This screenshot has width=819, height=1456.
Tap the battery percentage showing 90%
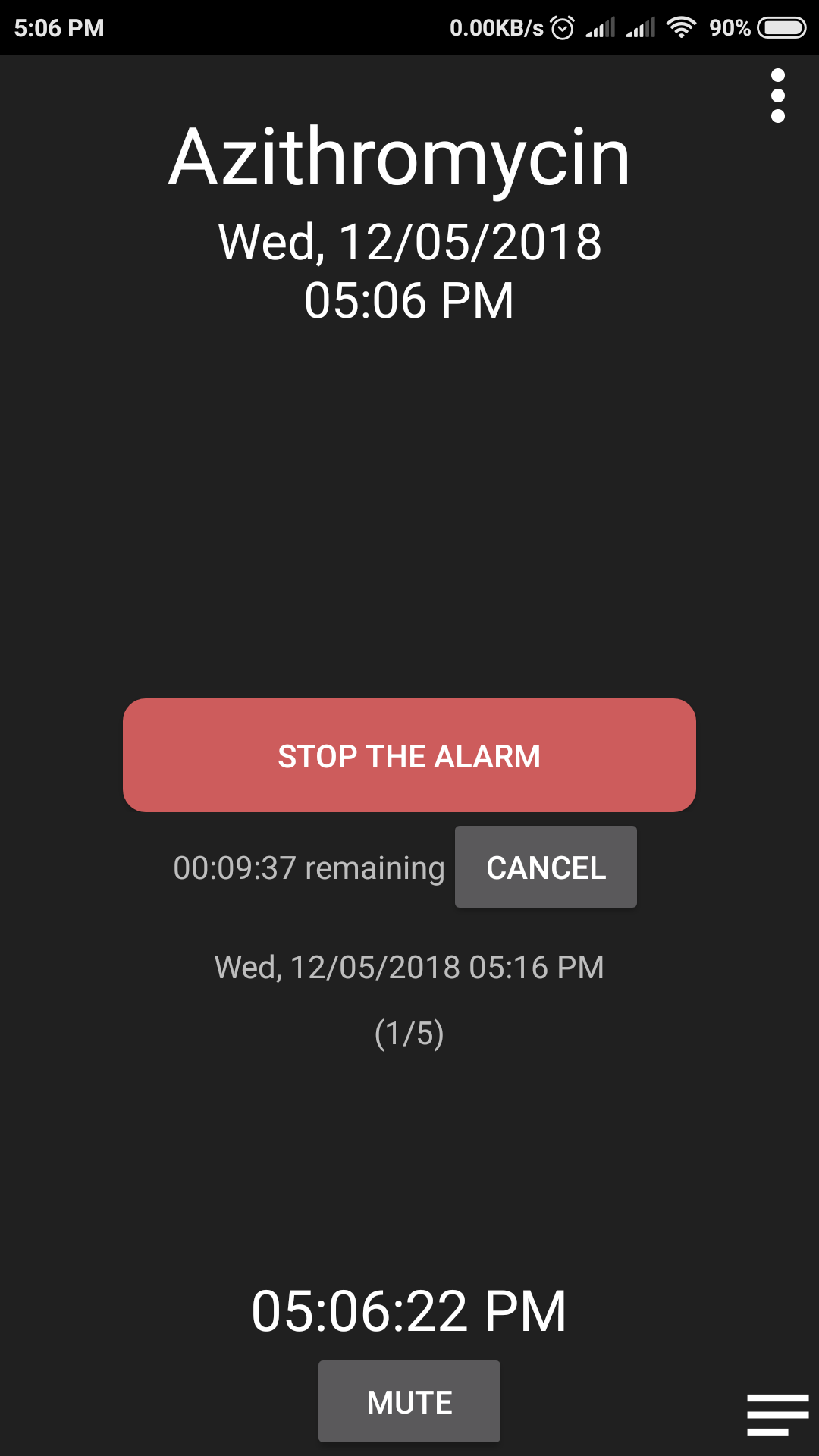[x=730, y=27]
